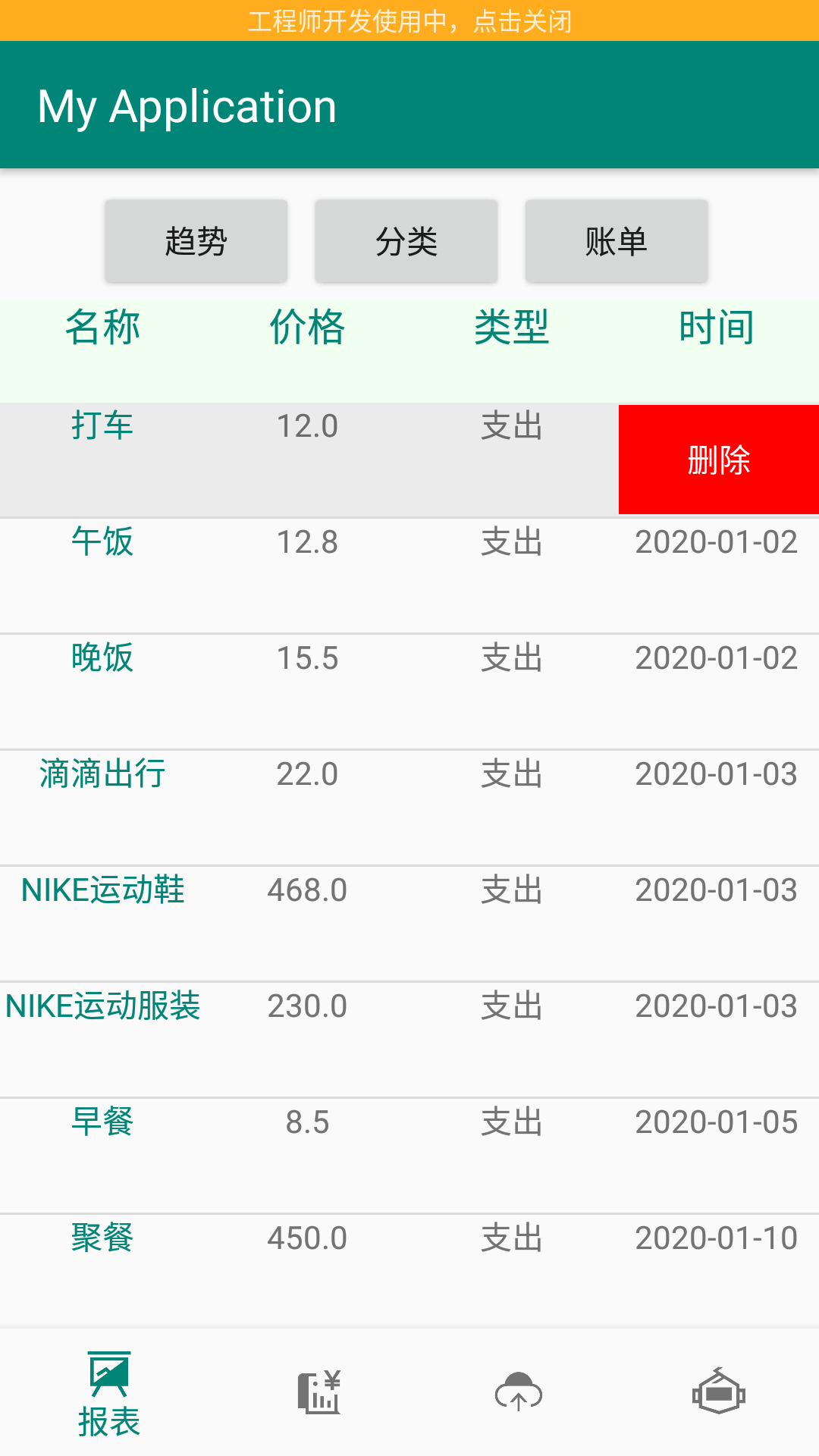819x1456 pixels.
Task: Open the 分类 category view
Action: [x=406, y=241]
